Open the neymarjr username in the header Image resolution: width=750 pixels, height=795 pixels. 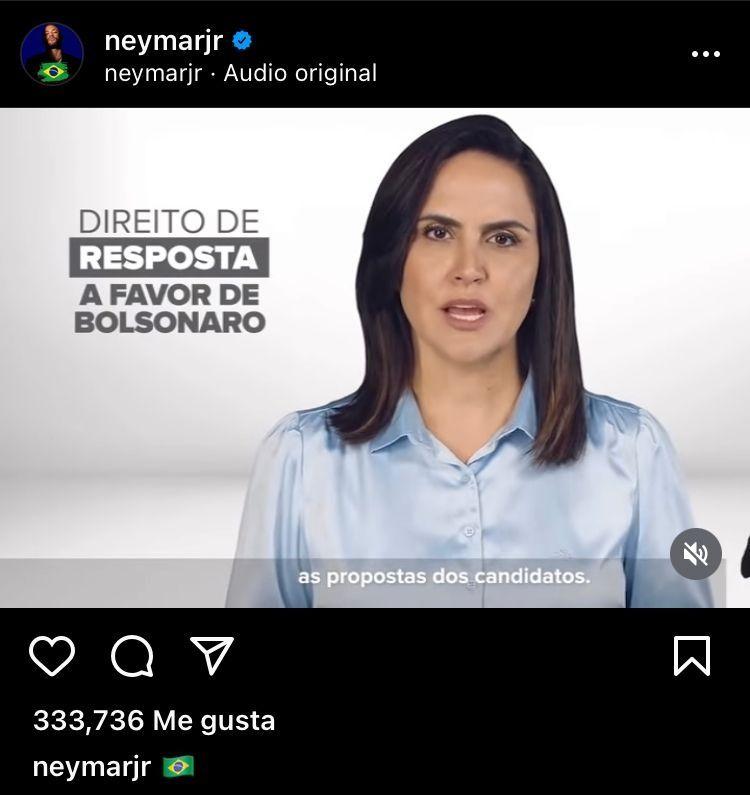[163, 40]
